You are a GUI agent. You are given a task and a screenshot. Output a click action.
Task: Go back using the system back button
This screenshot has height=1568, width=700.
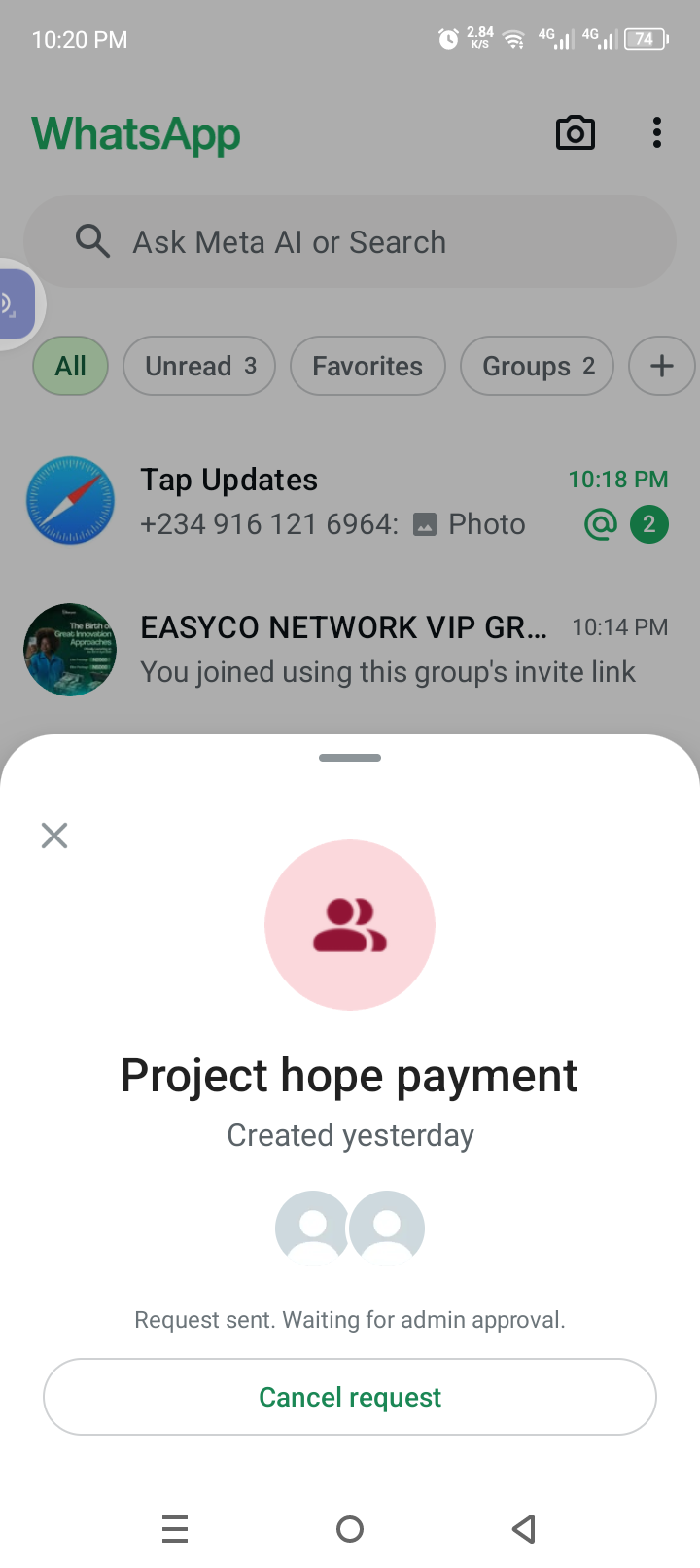524,1529
